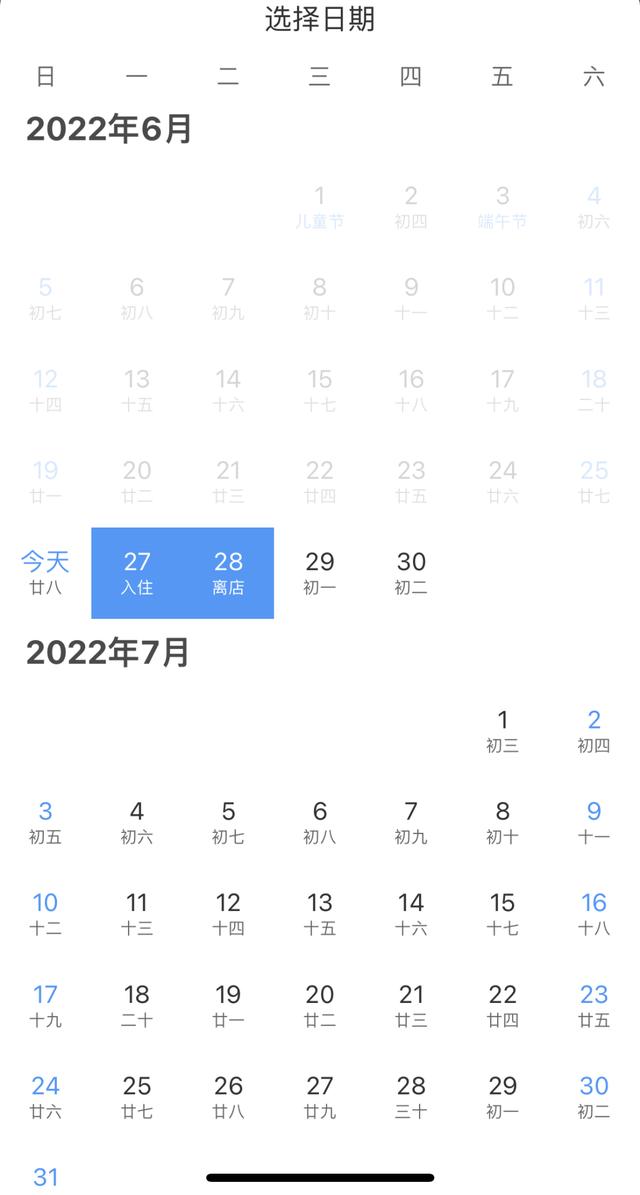Viewport: 640px width, 1195px height.
Task: Pick July 22
Action: (x=503, y=1005)
